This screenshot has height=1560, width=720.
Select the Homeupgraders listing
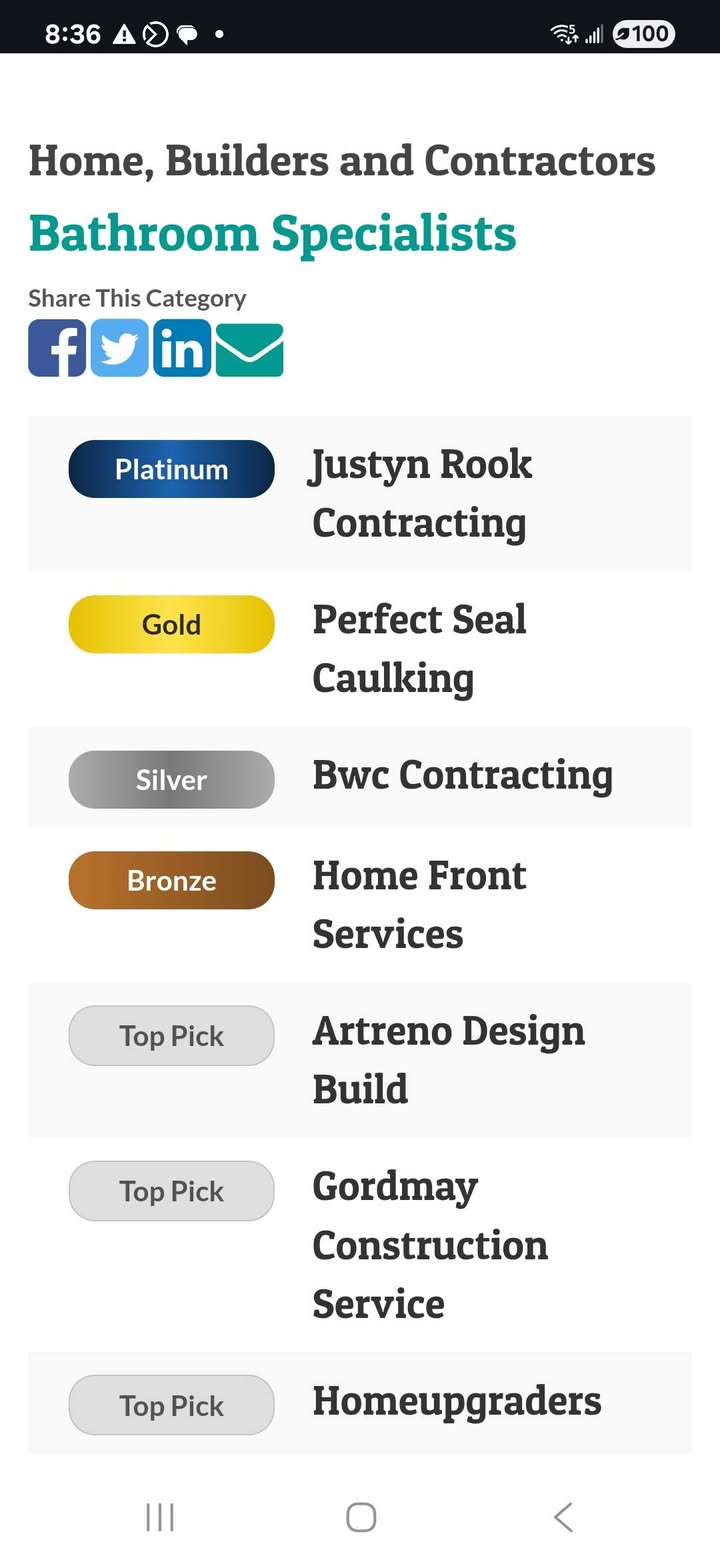457,1401
